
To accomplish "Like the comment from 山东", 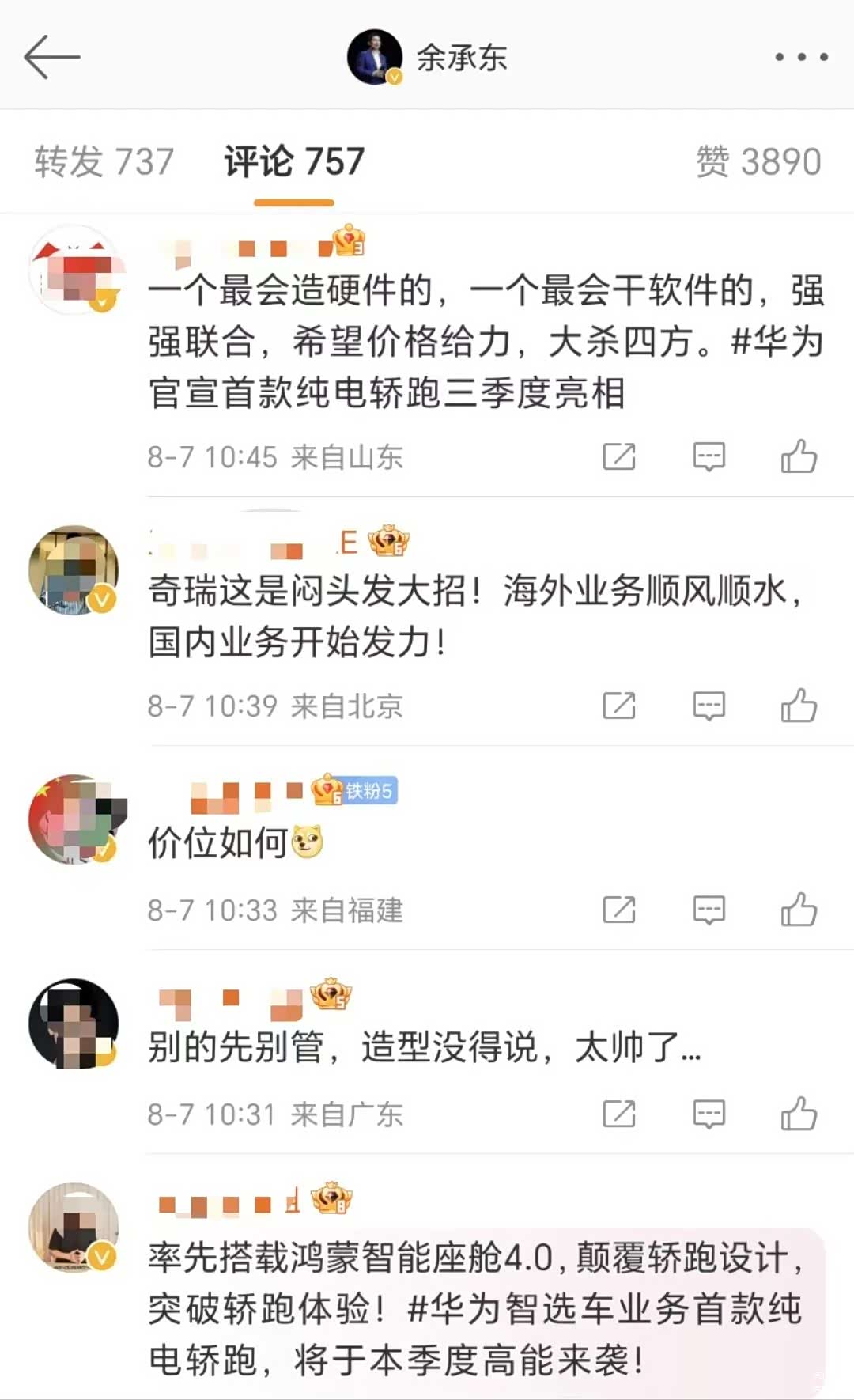I will point(799,456).
